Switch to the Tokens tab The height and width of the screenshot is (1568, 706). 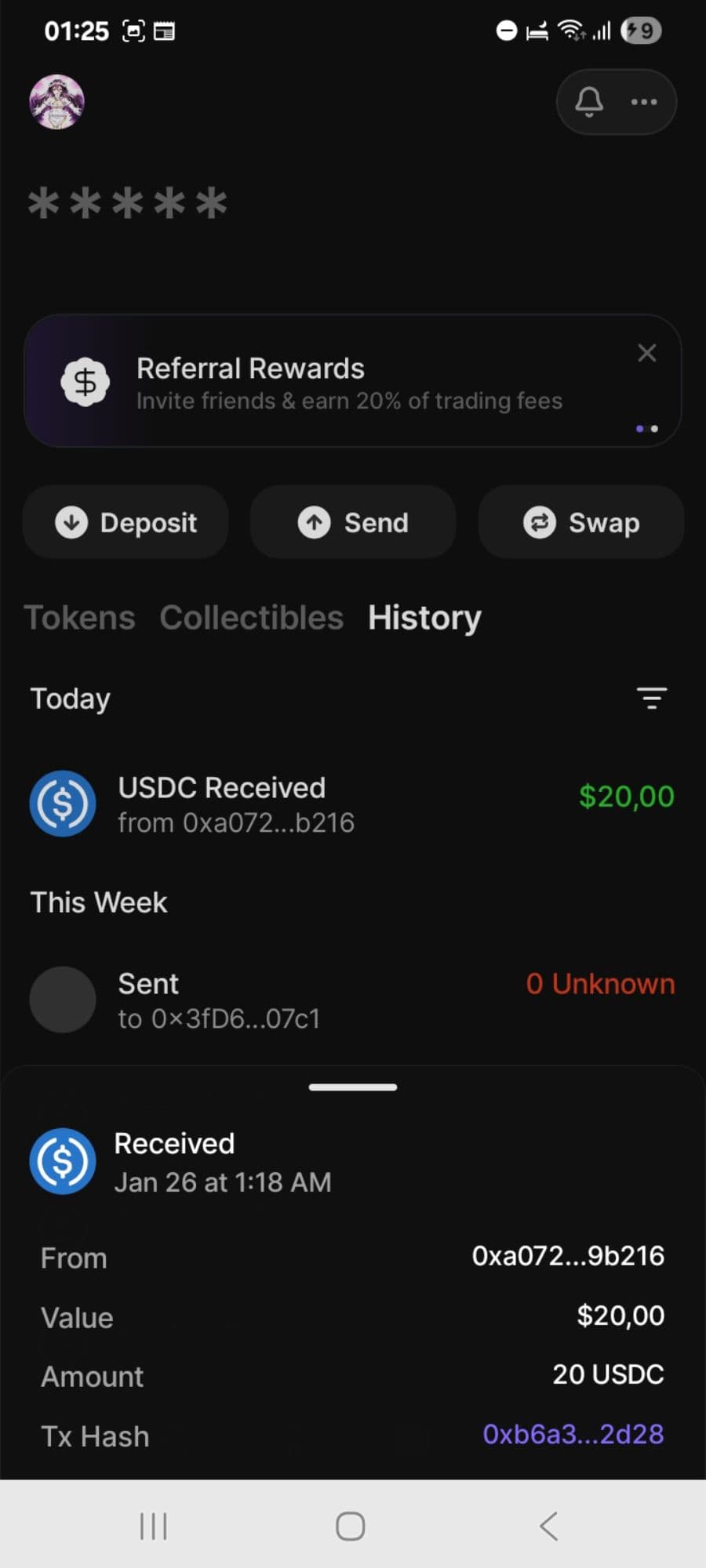click(x=79, y=618)
